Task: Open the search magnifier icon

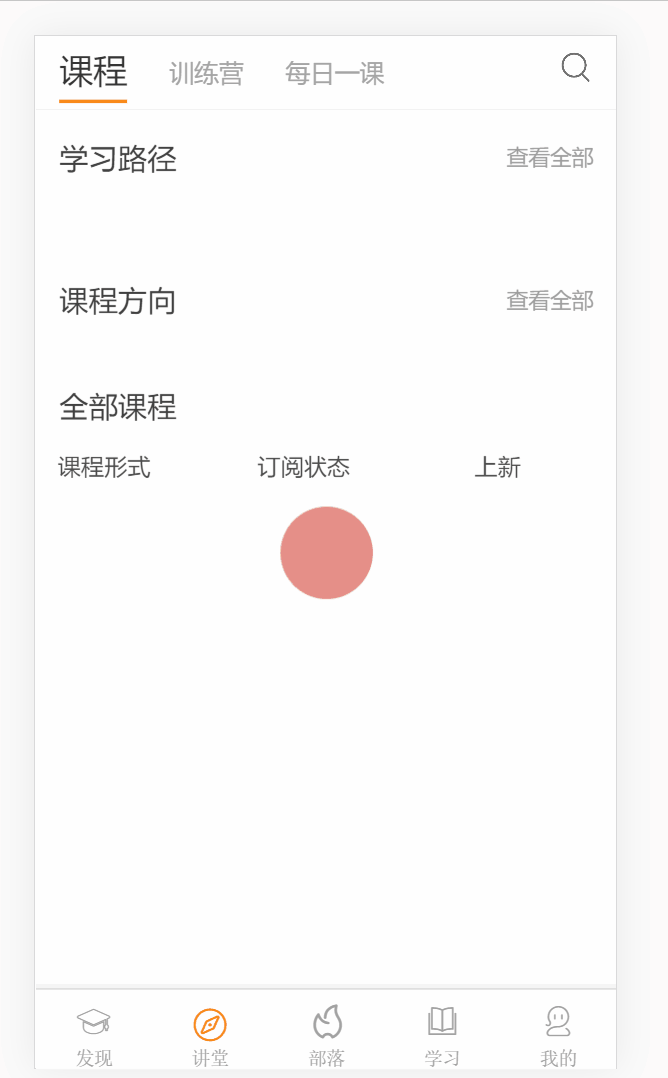Action: (x=575, y=67)
